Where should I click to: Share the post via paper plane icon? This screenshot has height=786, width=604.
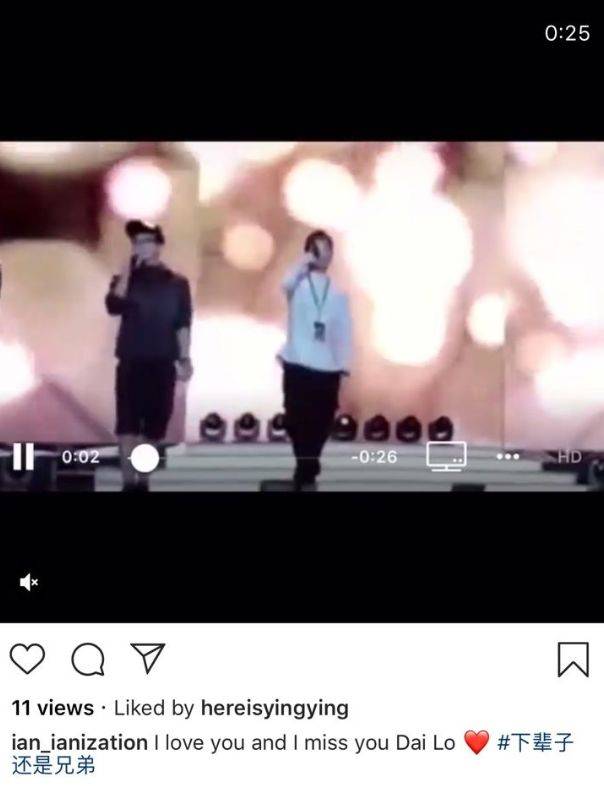(147, 658)
